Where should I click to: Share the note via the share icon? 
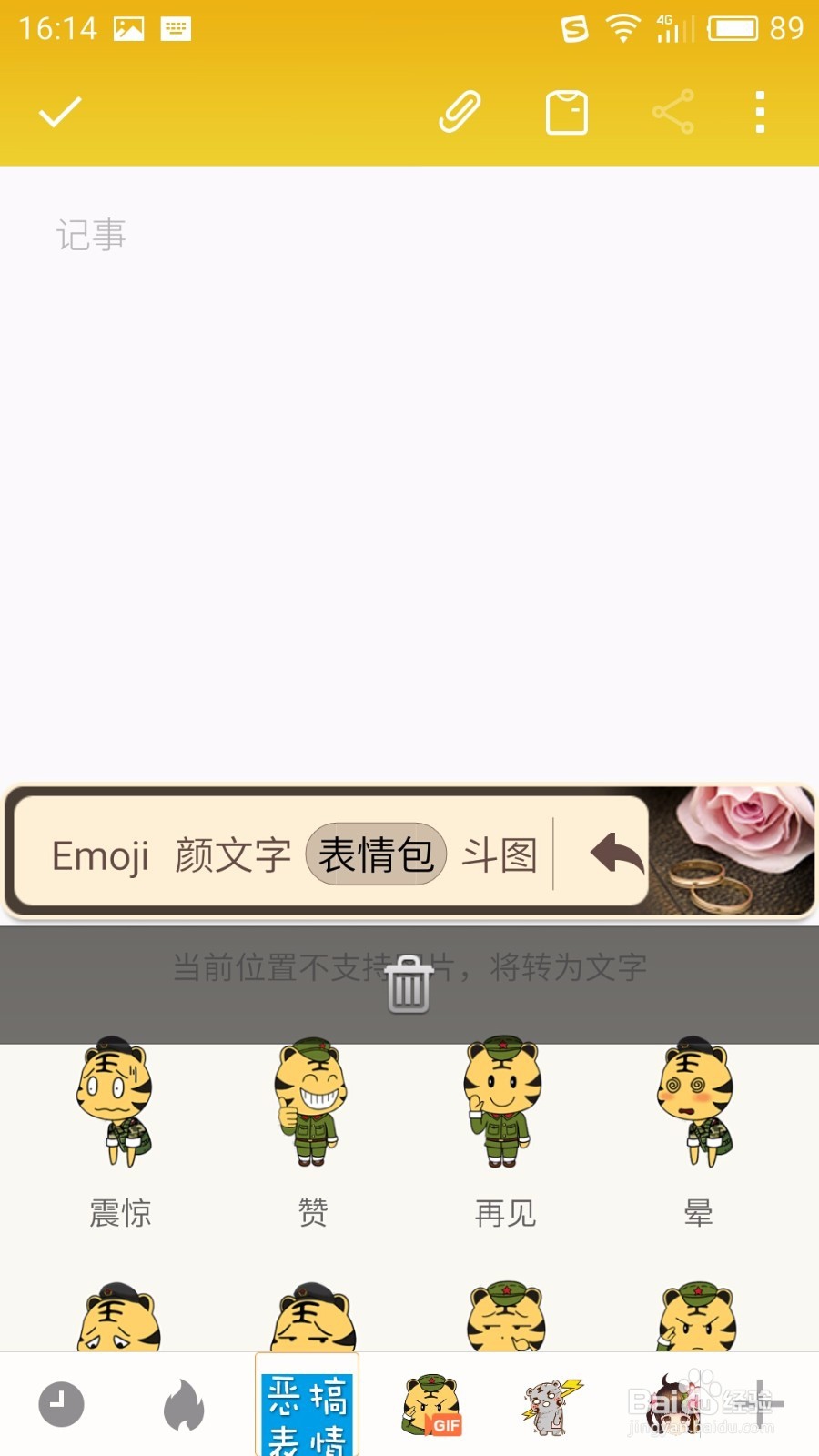click(x=672, y=113)
